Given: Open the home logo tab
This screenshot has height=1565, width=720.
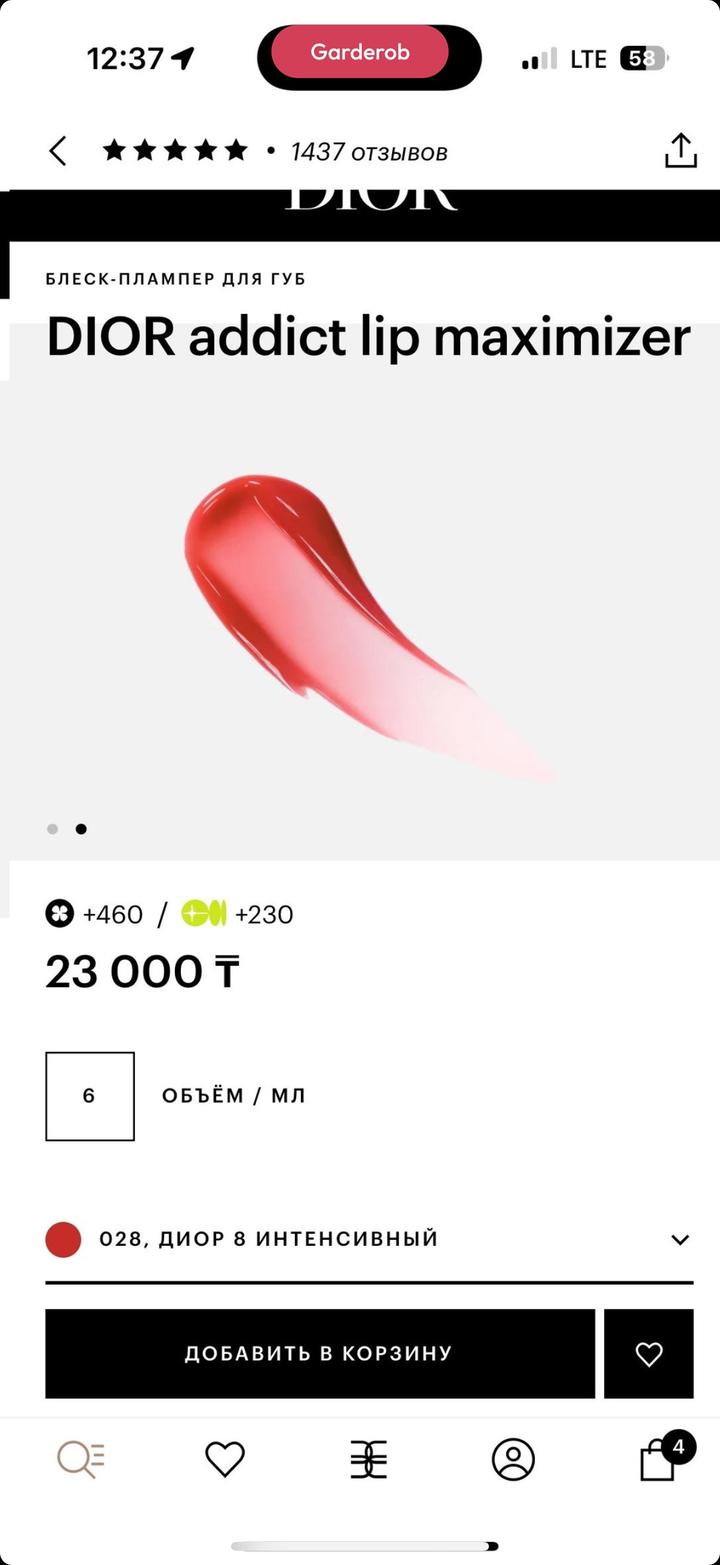Looking at the screenshot, I should (x=368, y=1459).
